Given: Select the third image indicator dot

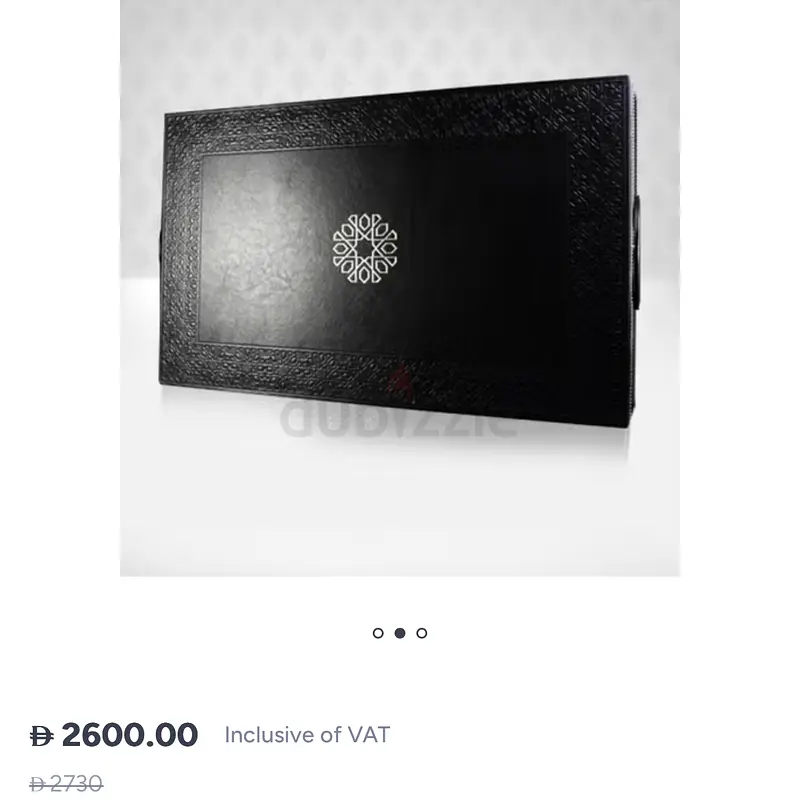Looking at the screenshot, I should click(422, 633).
